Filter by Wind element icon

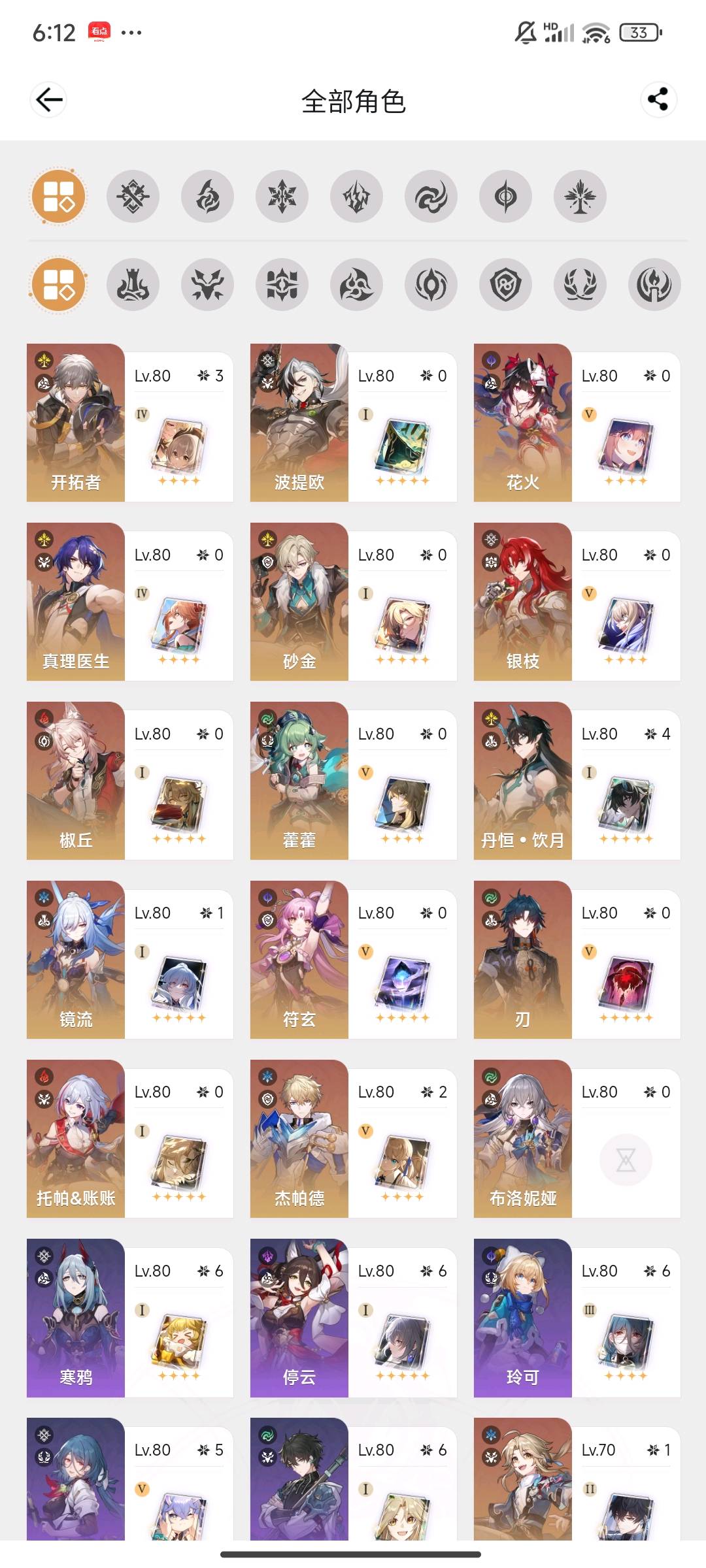pyautogui.click(x=431, y=197)
